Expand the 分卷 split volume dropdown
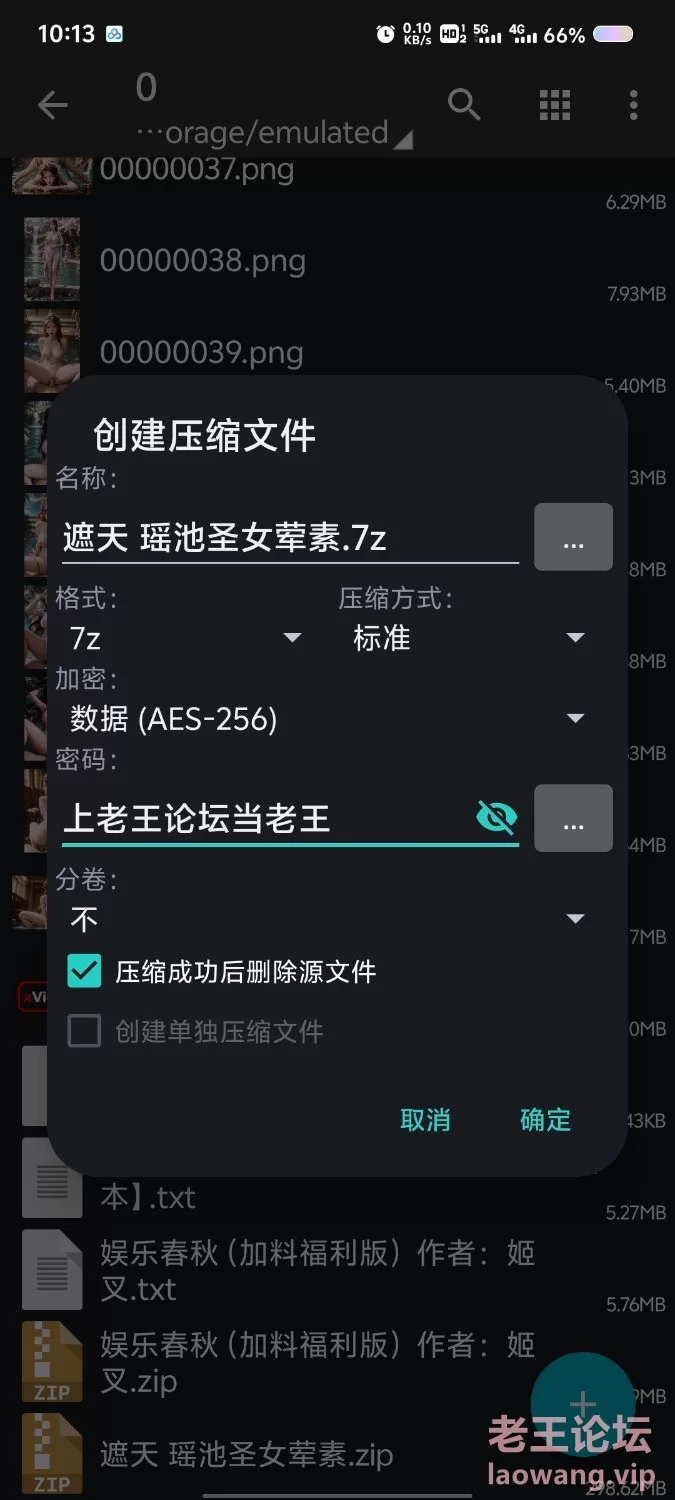This screenshot has width=675, height=1500. (325, 918)
